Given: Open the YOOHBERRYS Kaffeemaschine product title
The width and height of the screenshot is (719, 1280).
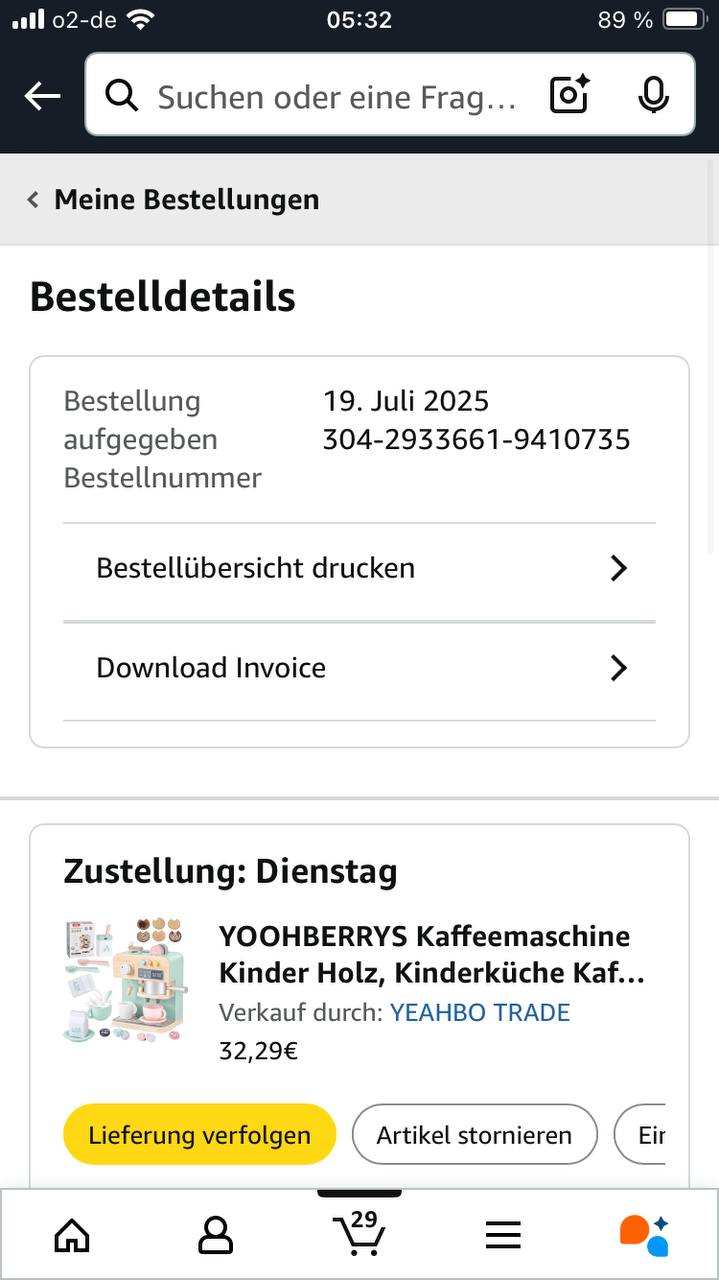Looking at the screenshot, I should [x=431, y=954].
